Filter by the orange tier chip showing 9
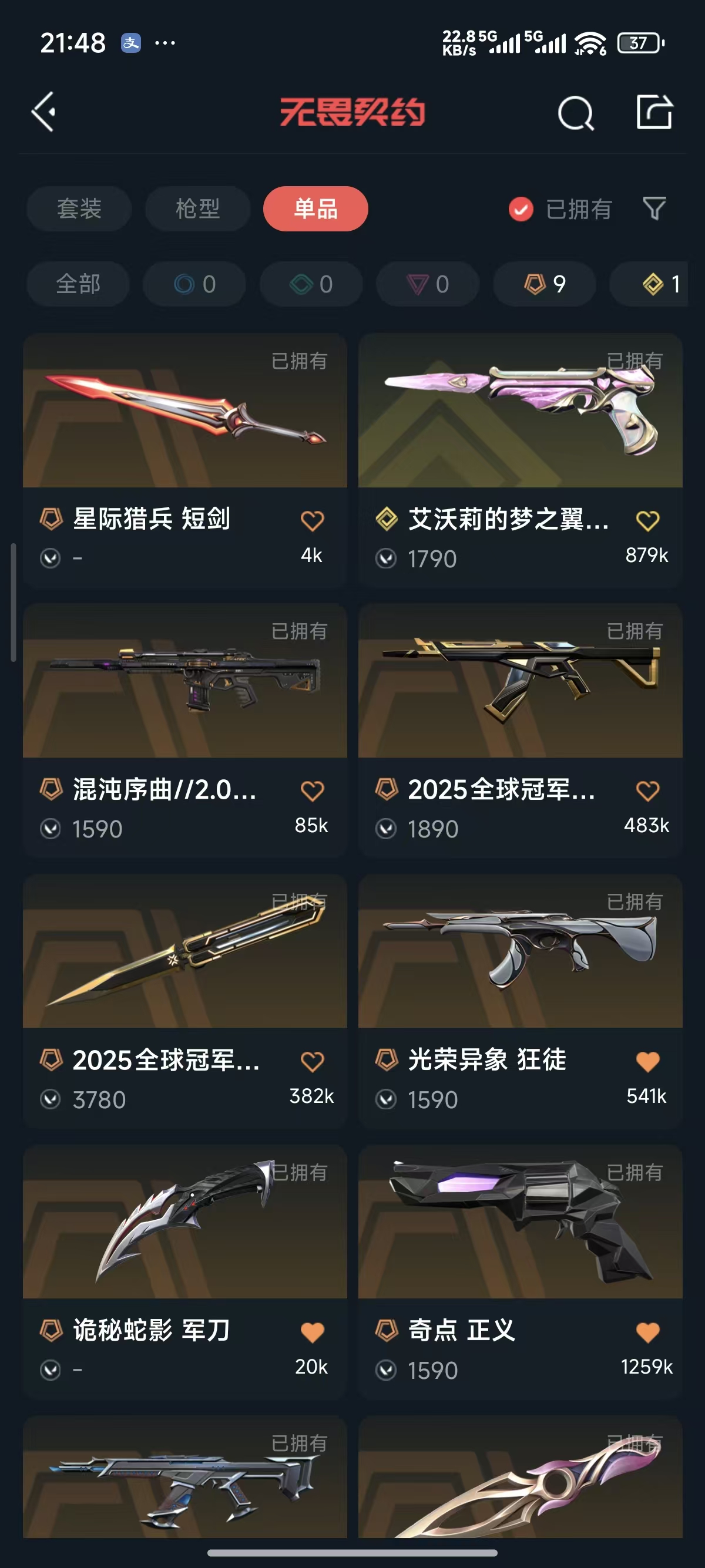The image size is (705, 1568). click(544, 284)
